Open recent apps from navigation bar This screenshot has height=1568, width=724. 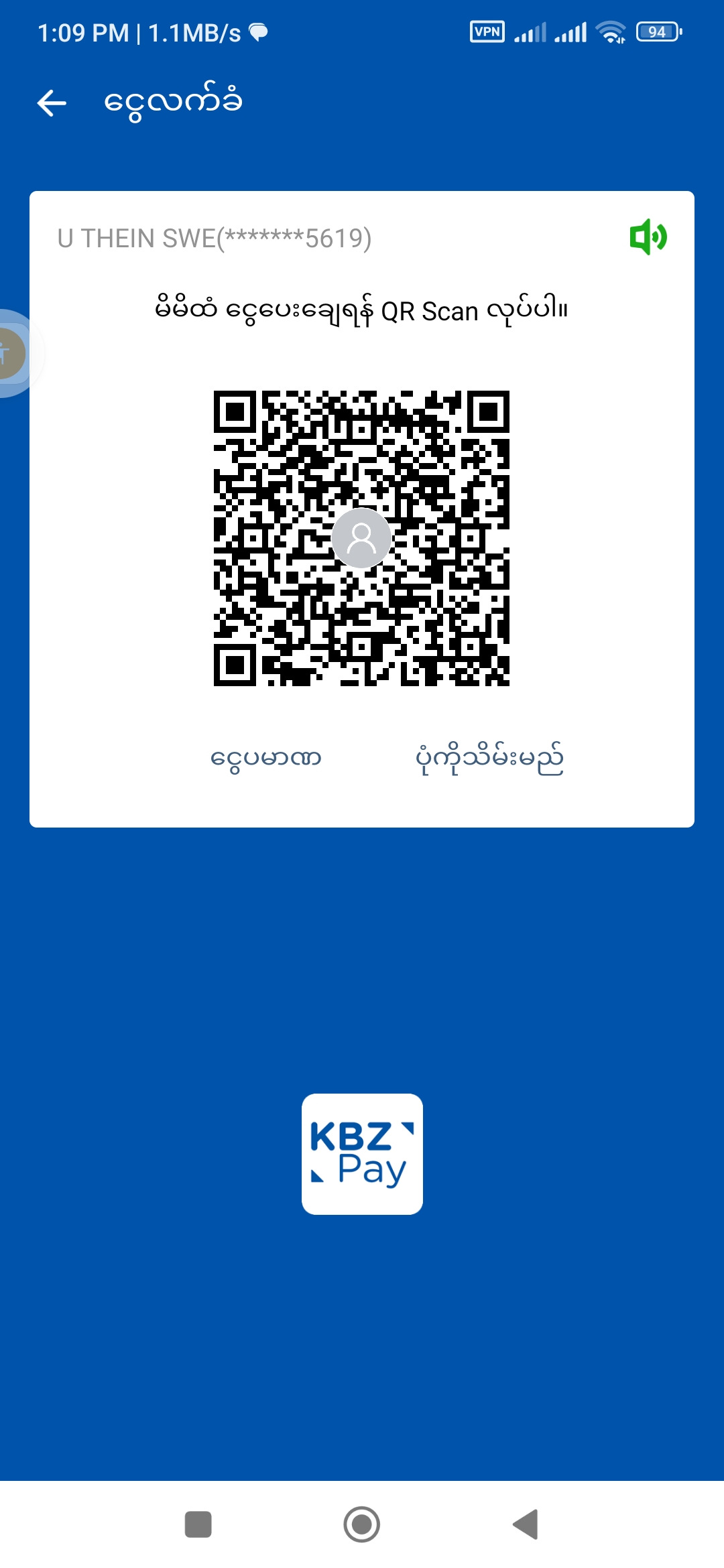(x=198, y=1524)
